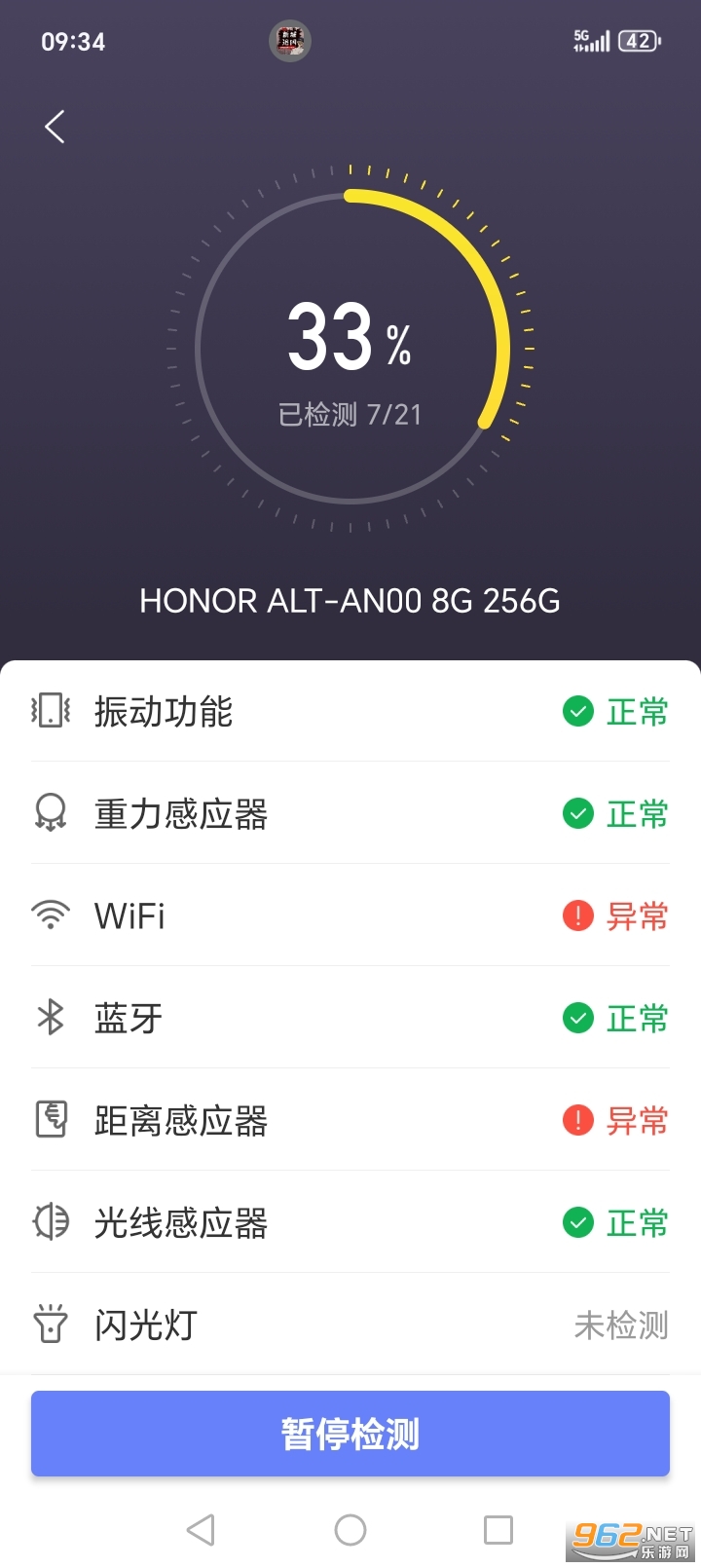
Task: Expand the flashlight undetected (未检测) row
Action: click(x=350, y=1325)
